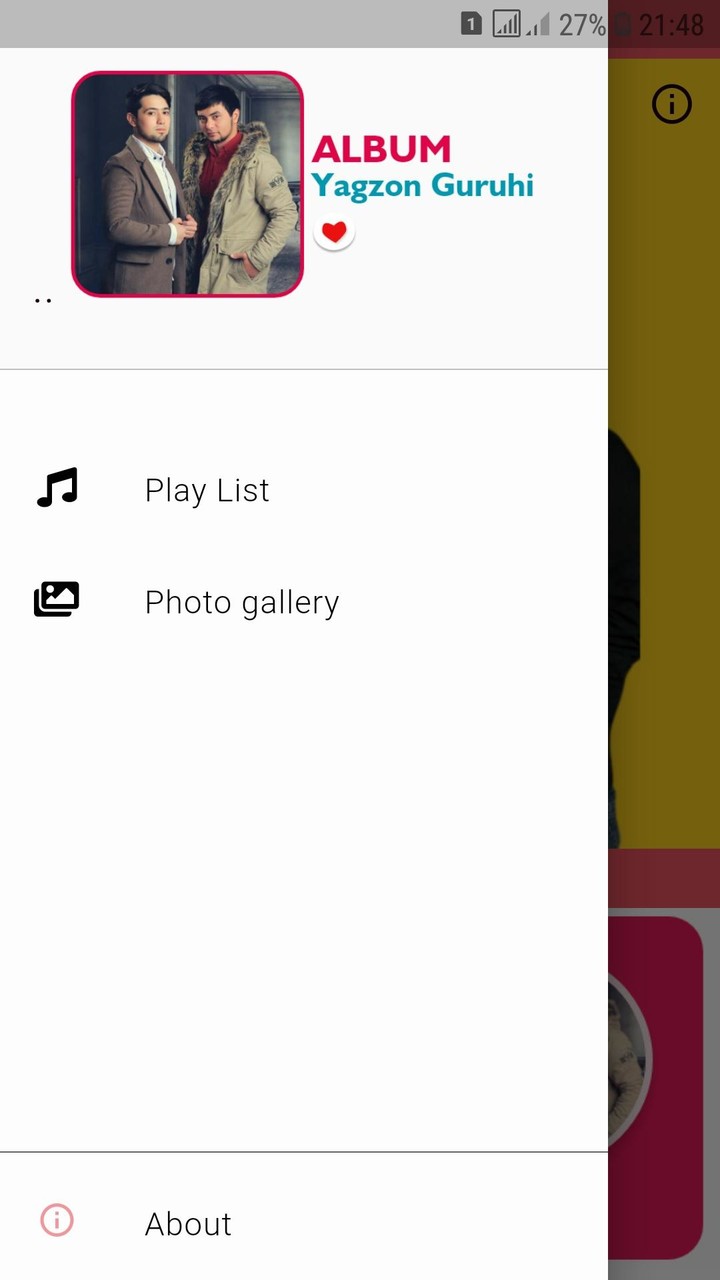Select the Play List music note icon
Viewport: 720px width, 1280px height.
point(56,488)
